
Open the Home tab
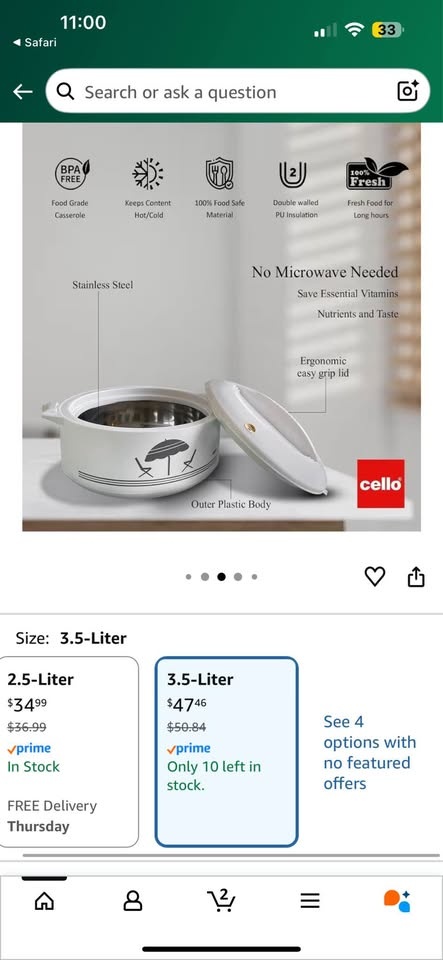tap(44, 900)
